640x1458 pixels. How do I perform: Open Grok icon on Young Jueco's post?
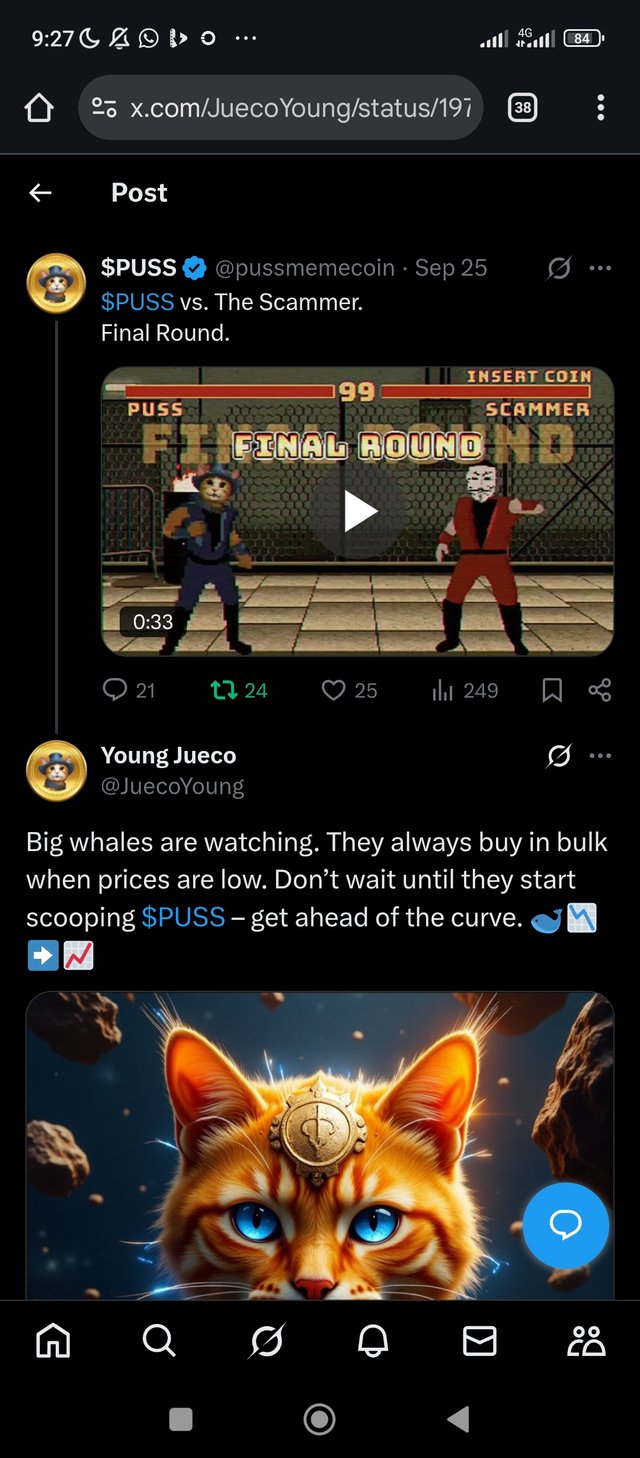point(559,756)
